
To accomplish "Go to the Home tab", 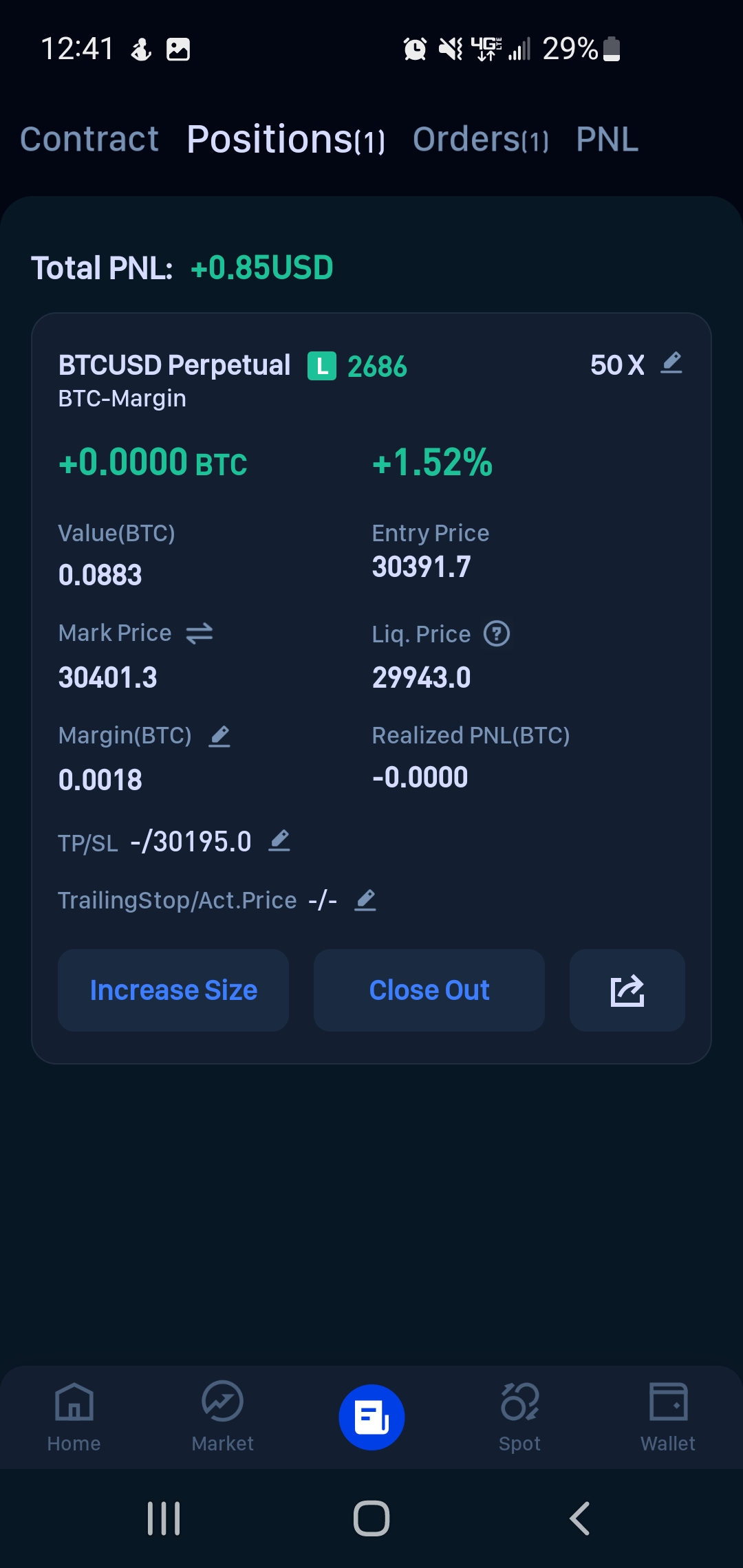I will [x=74, y=1417].
